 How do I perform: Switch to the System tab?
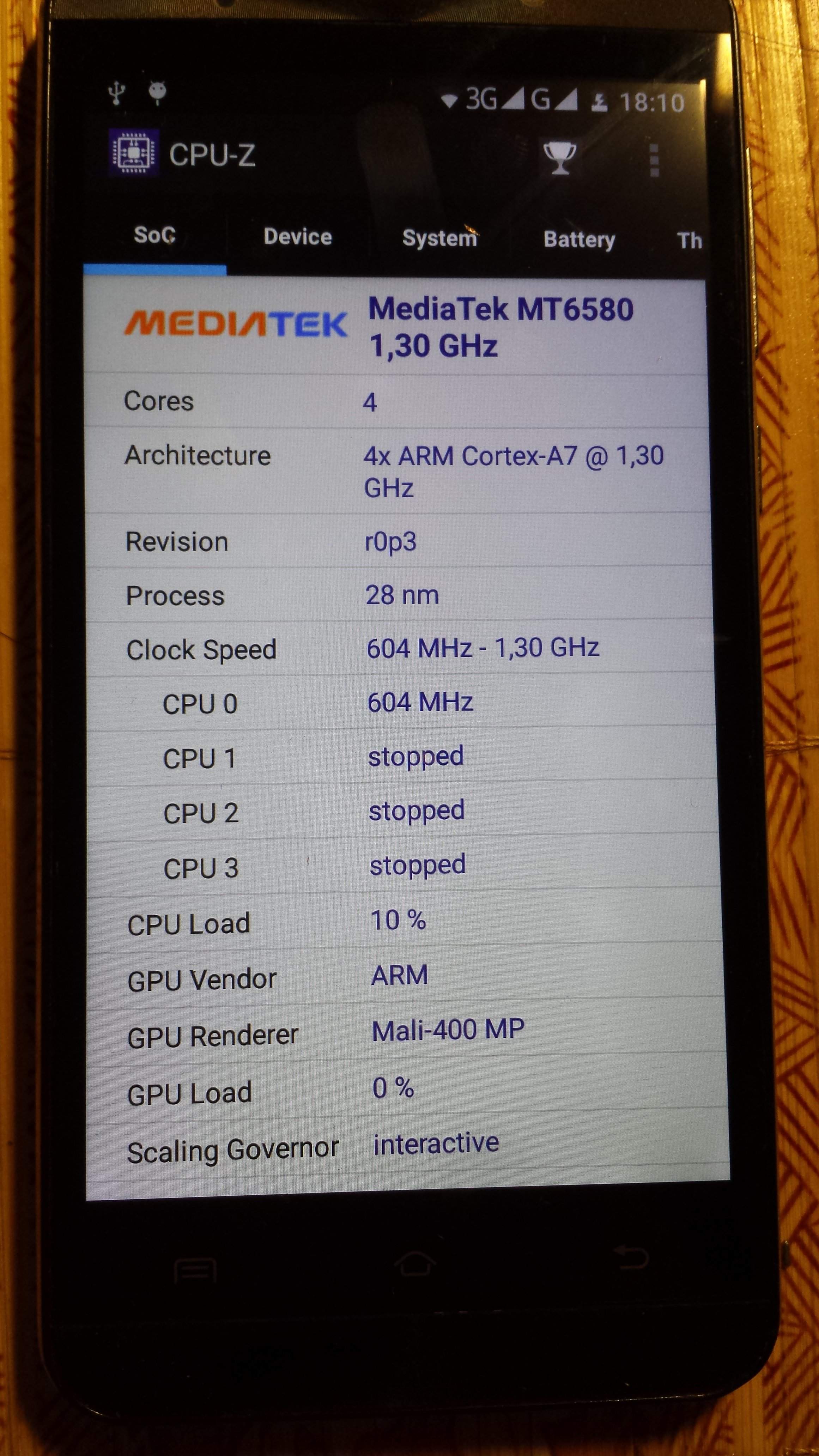pos(439,238)
